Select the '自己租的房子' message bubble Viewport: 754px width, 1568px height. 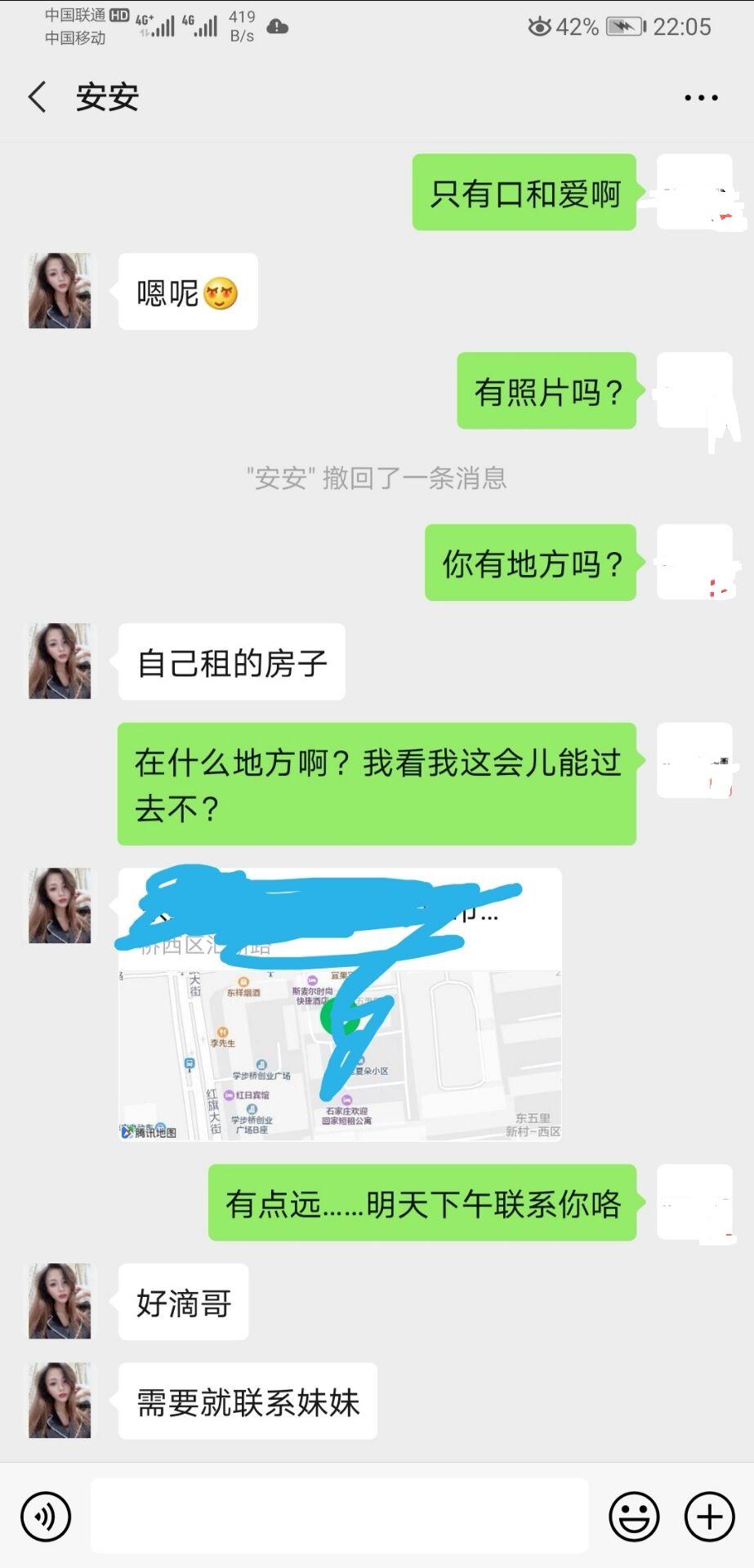[x=231, y=661]
